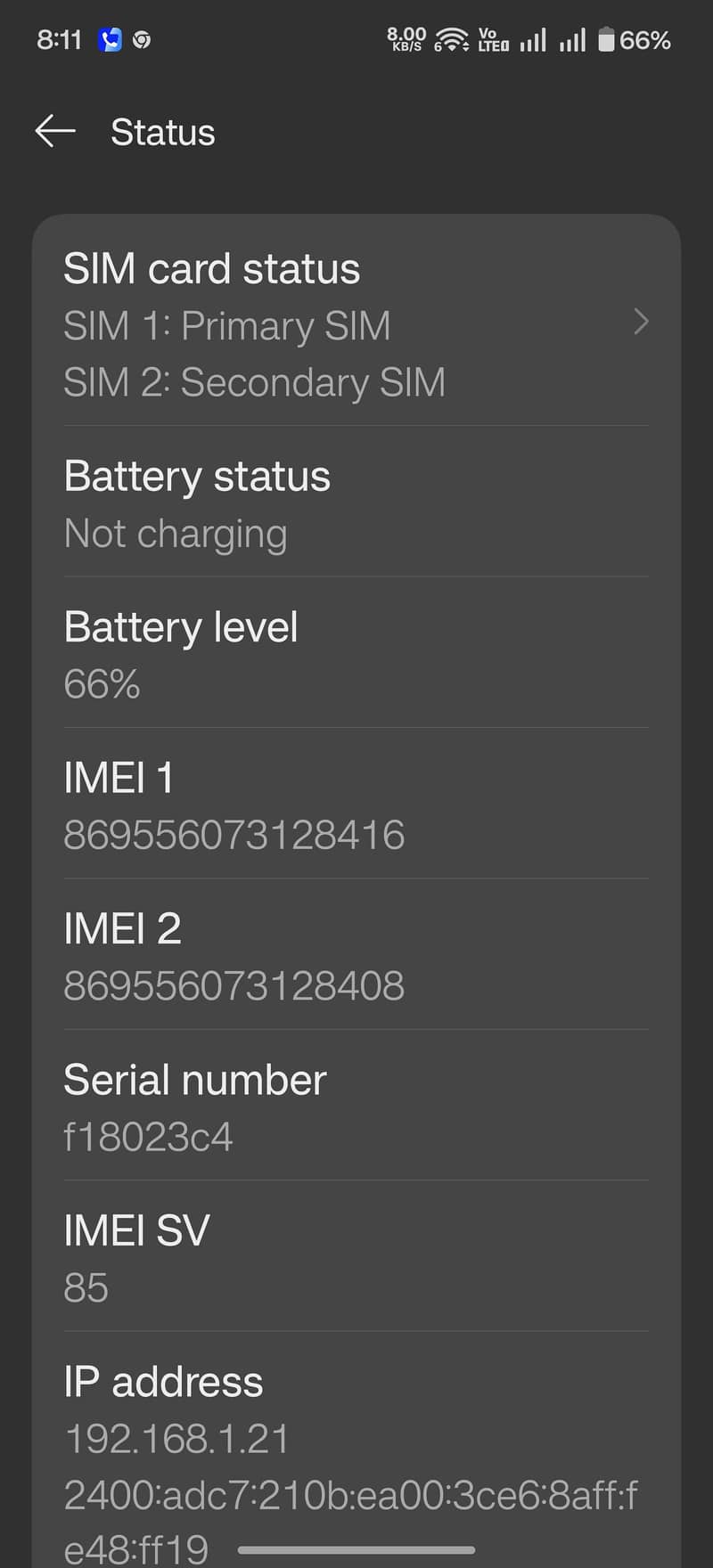
Task: Tap the Chrome notification icon
Action: coord(143,39)
